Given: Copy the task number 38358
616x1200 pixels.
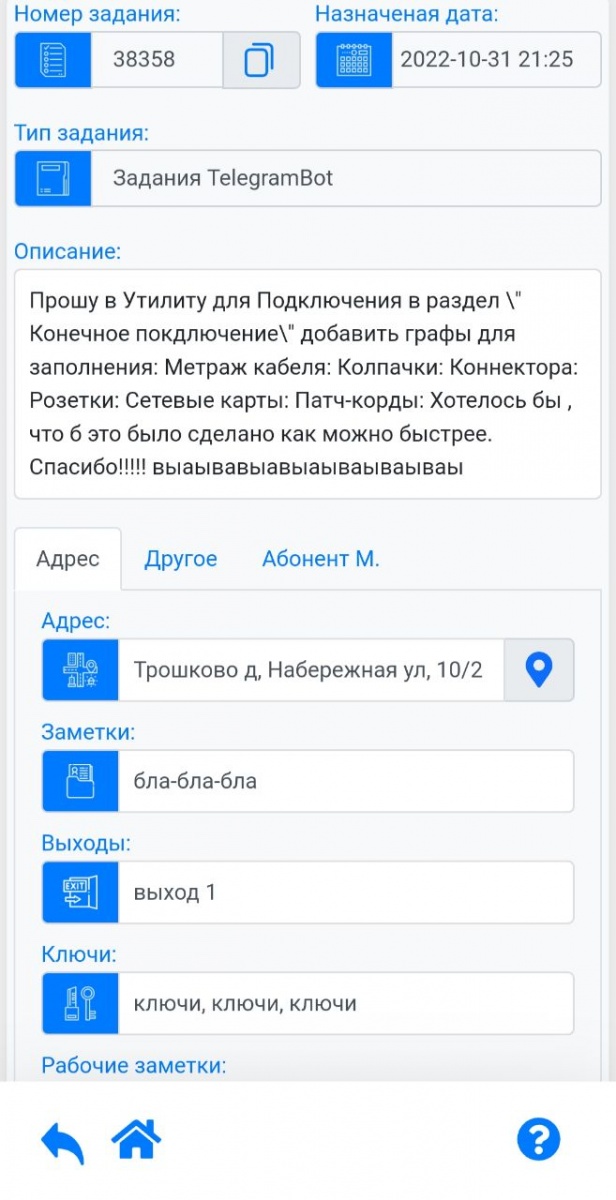Looking at the screenshot, I should coord(260,60).
